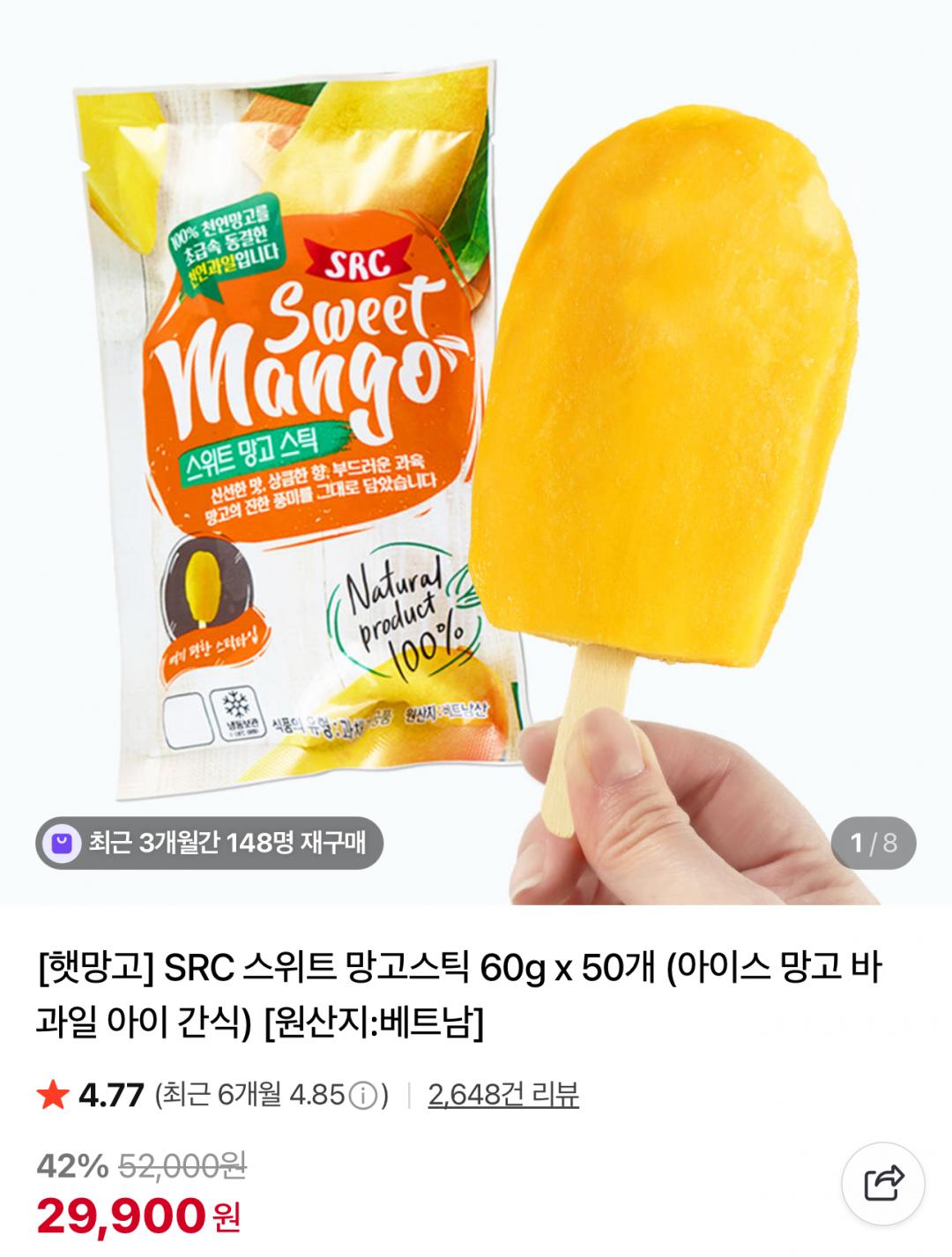Open the 2,648 reviews link
Screen dimensions: 952x1257
point(503,1096)
